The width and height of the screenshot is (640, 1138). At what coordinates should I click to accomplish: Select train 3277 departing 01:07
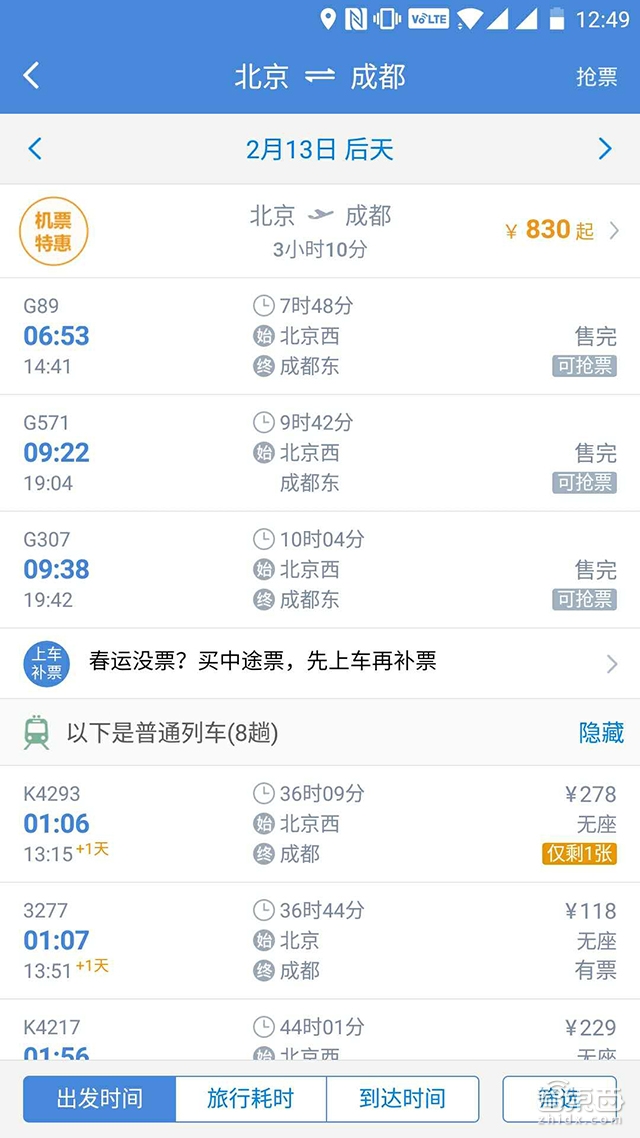tap(320, 941)
